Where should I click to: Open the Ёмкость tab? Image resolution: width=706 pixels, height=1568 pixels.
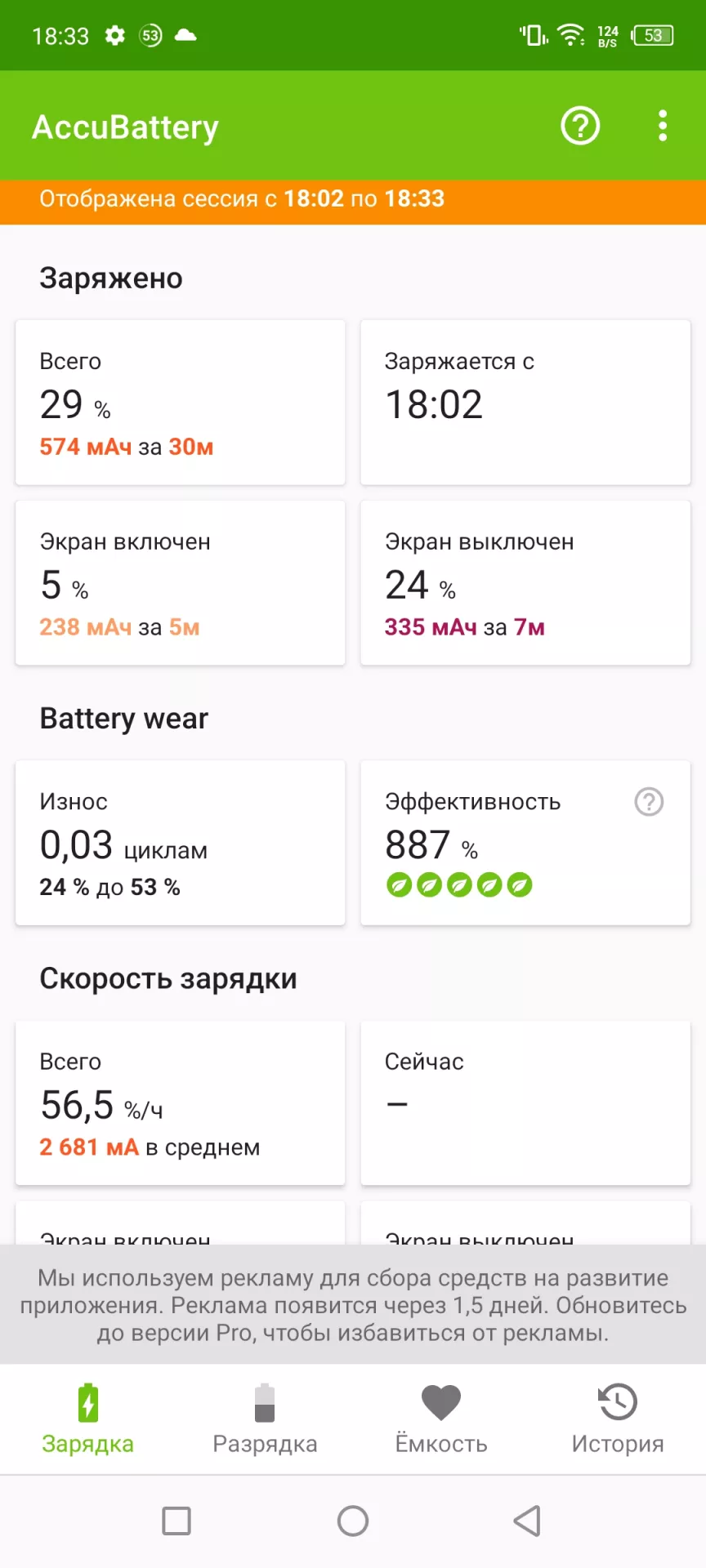point(441,1419)
